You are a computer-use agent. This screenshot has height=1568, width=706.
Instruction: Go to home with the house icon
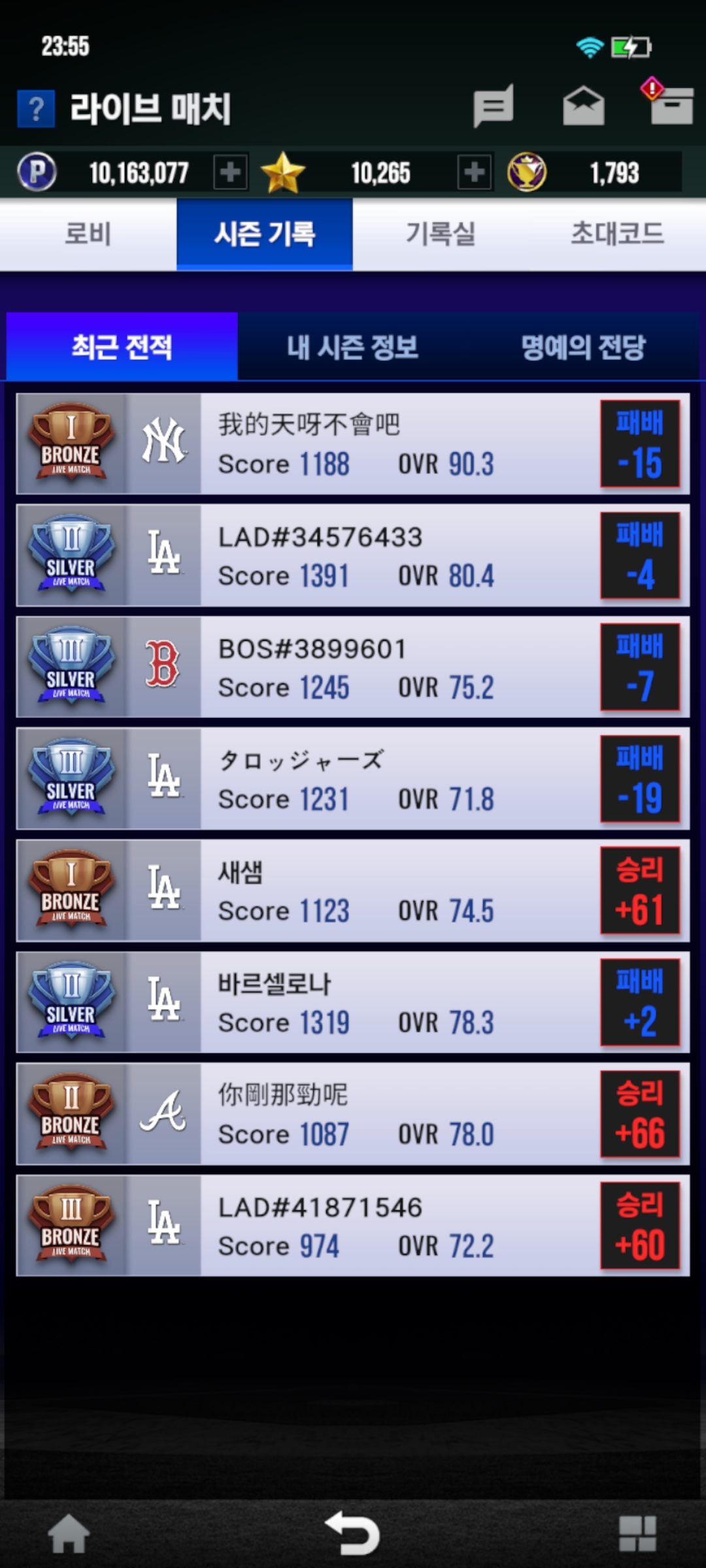[x=69, y=1533]
